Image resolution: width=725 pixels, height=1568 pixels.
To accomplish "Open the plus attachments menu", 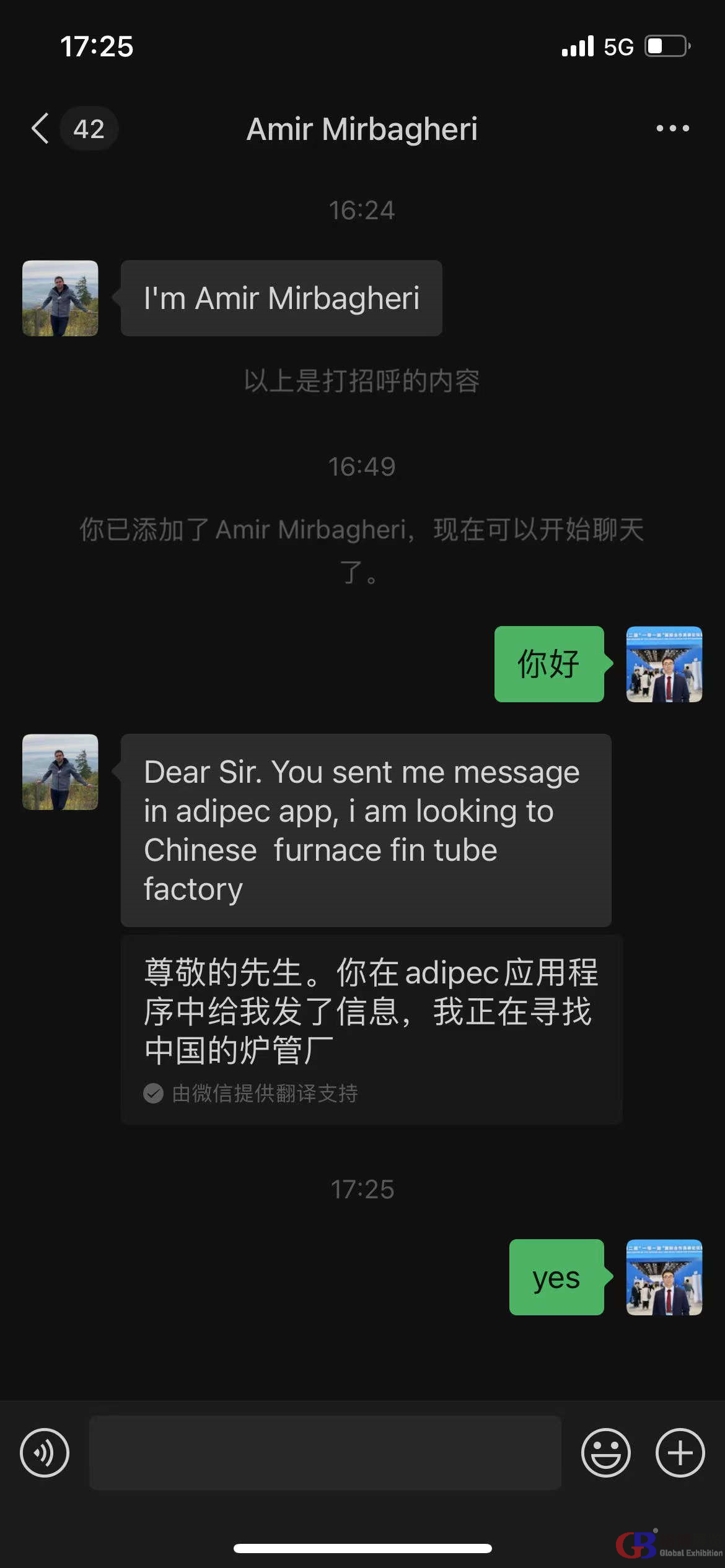I will click(x=680, y=1453).
